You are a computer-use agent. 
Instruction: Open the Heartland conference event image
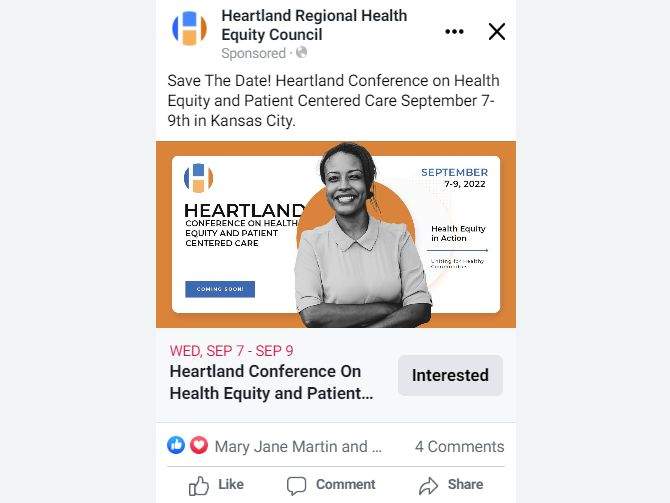pos(336,235)
